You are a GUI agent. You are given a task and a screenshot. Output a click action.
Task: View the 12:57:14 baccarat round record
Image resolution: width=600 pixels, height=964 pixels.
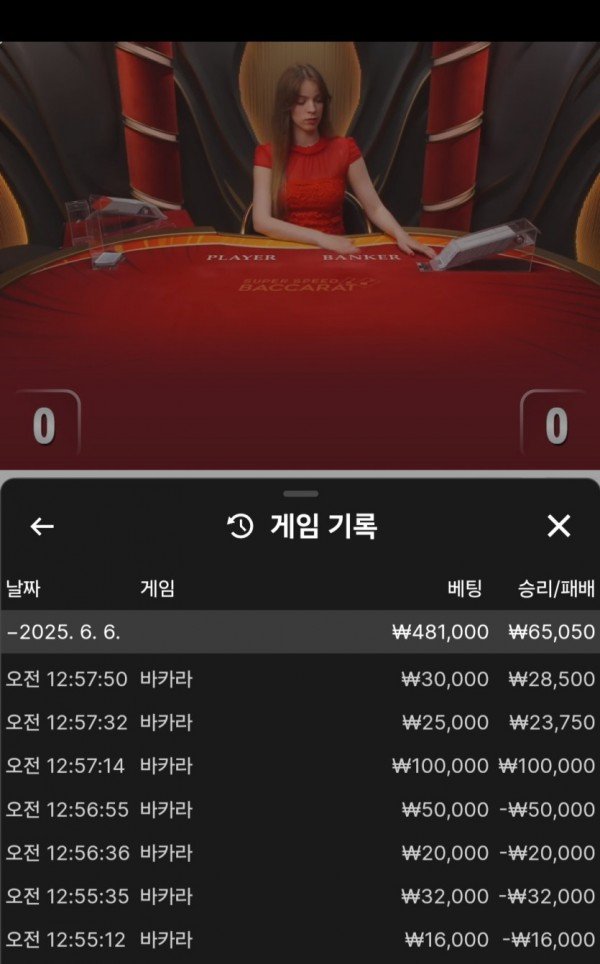click(x=300, y=766)
